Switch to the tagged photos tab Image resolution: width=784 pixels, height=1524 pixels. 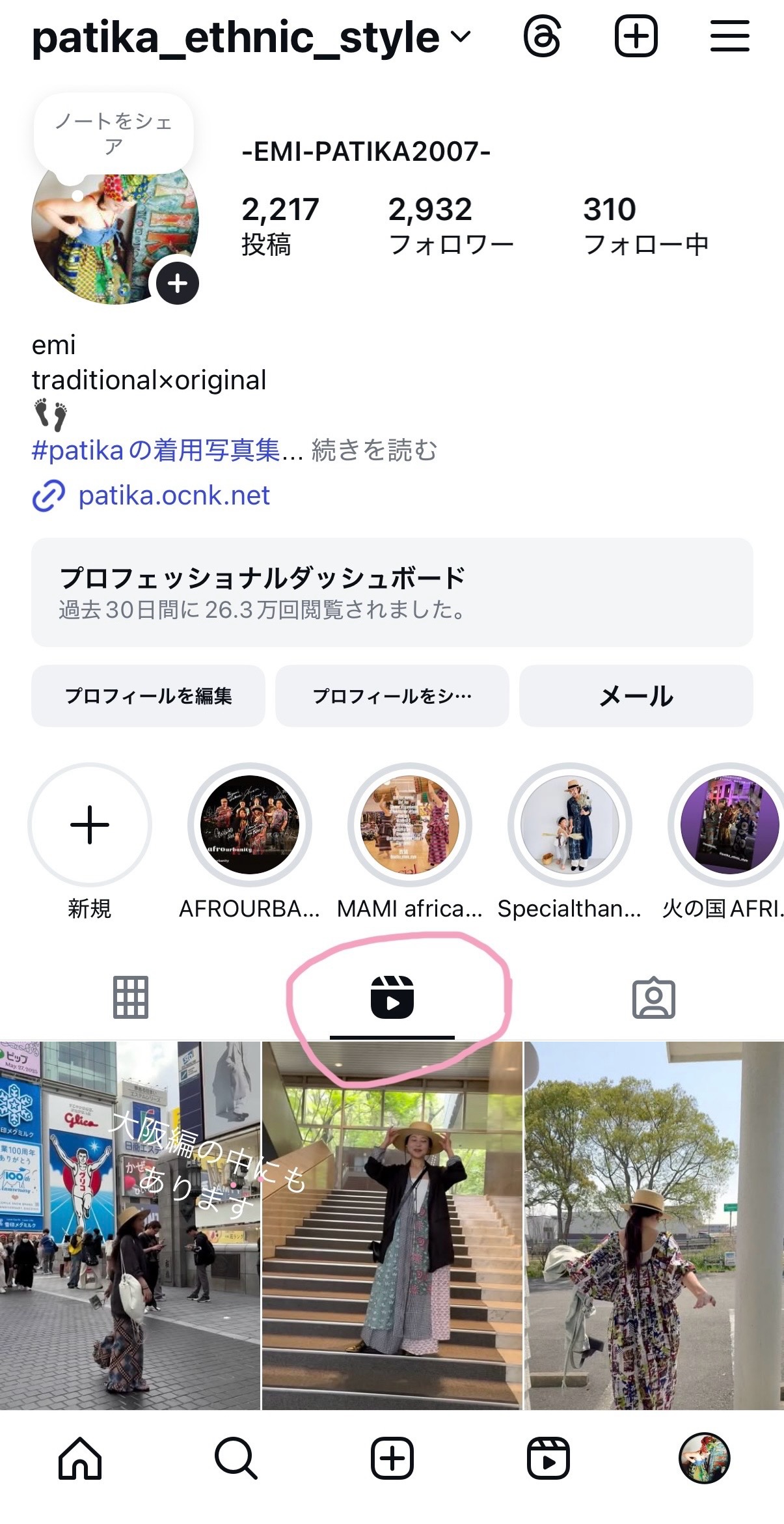point(654,997)
